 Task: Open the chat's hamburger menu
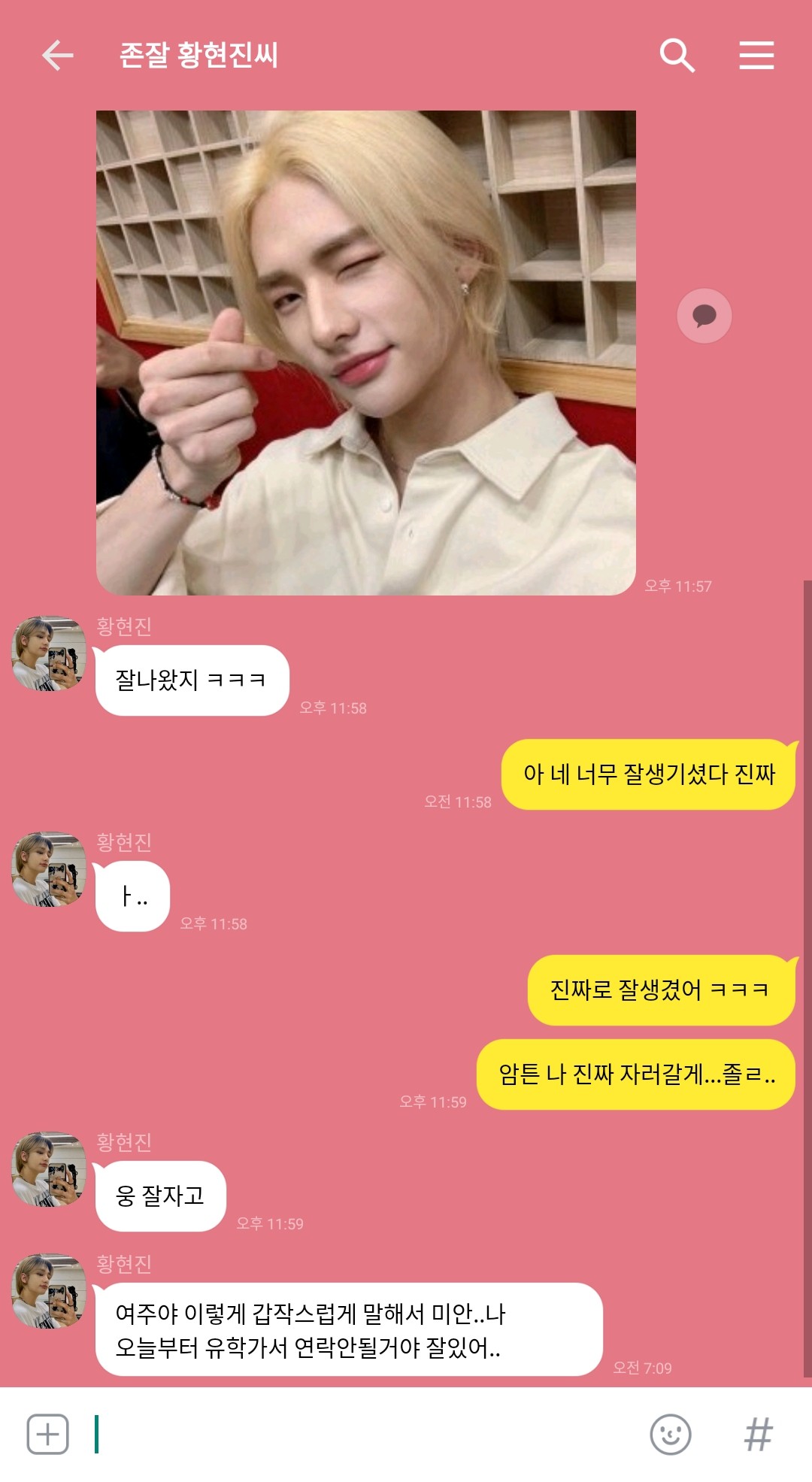pyautogui.click(x=756, y=55)
